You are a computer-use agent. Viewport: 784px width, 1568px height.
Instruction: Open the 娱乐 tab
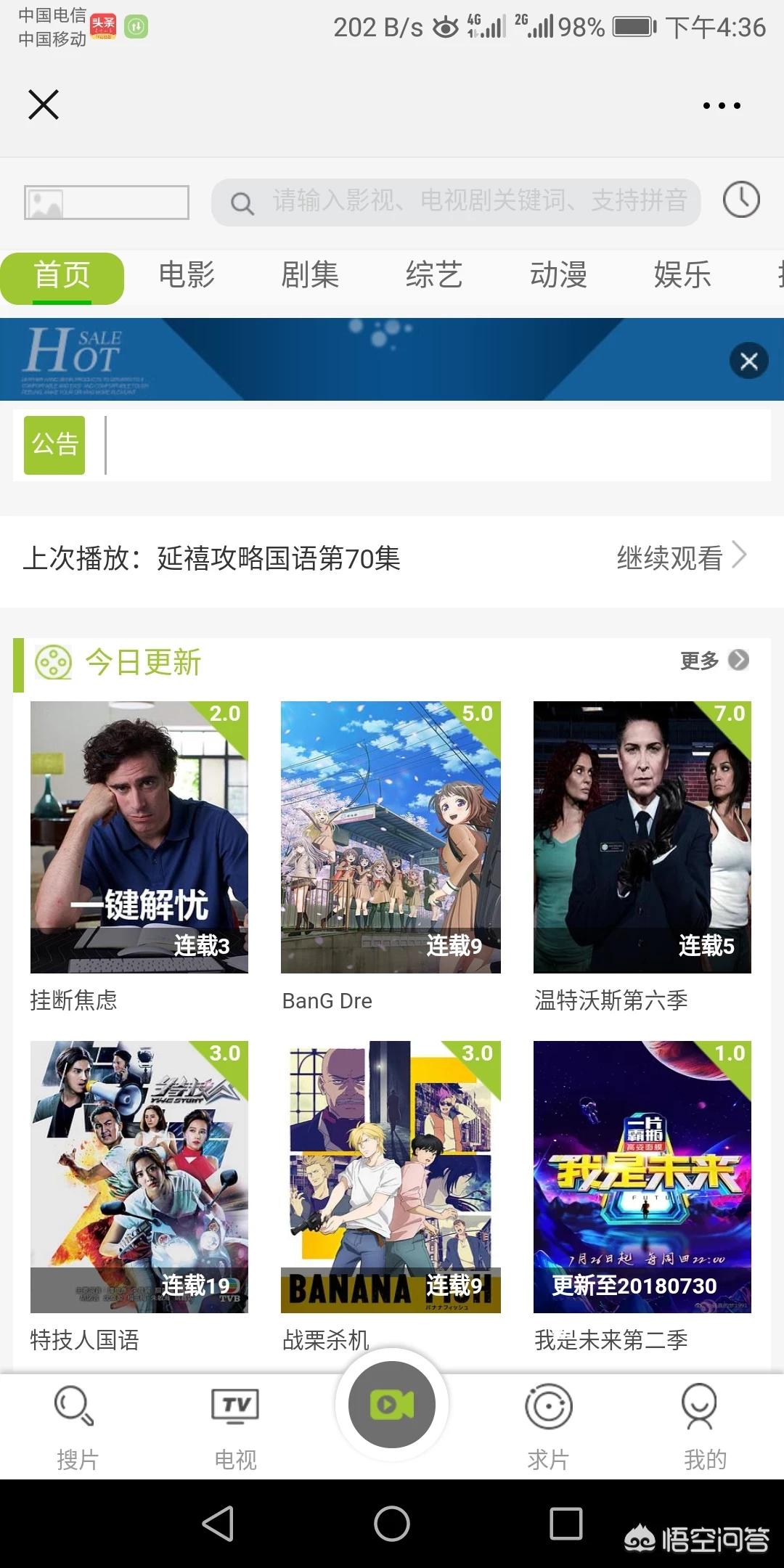pyautogui.click(x=682, y=276)
